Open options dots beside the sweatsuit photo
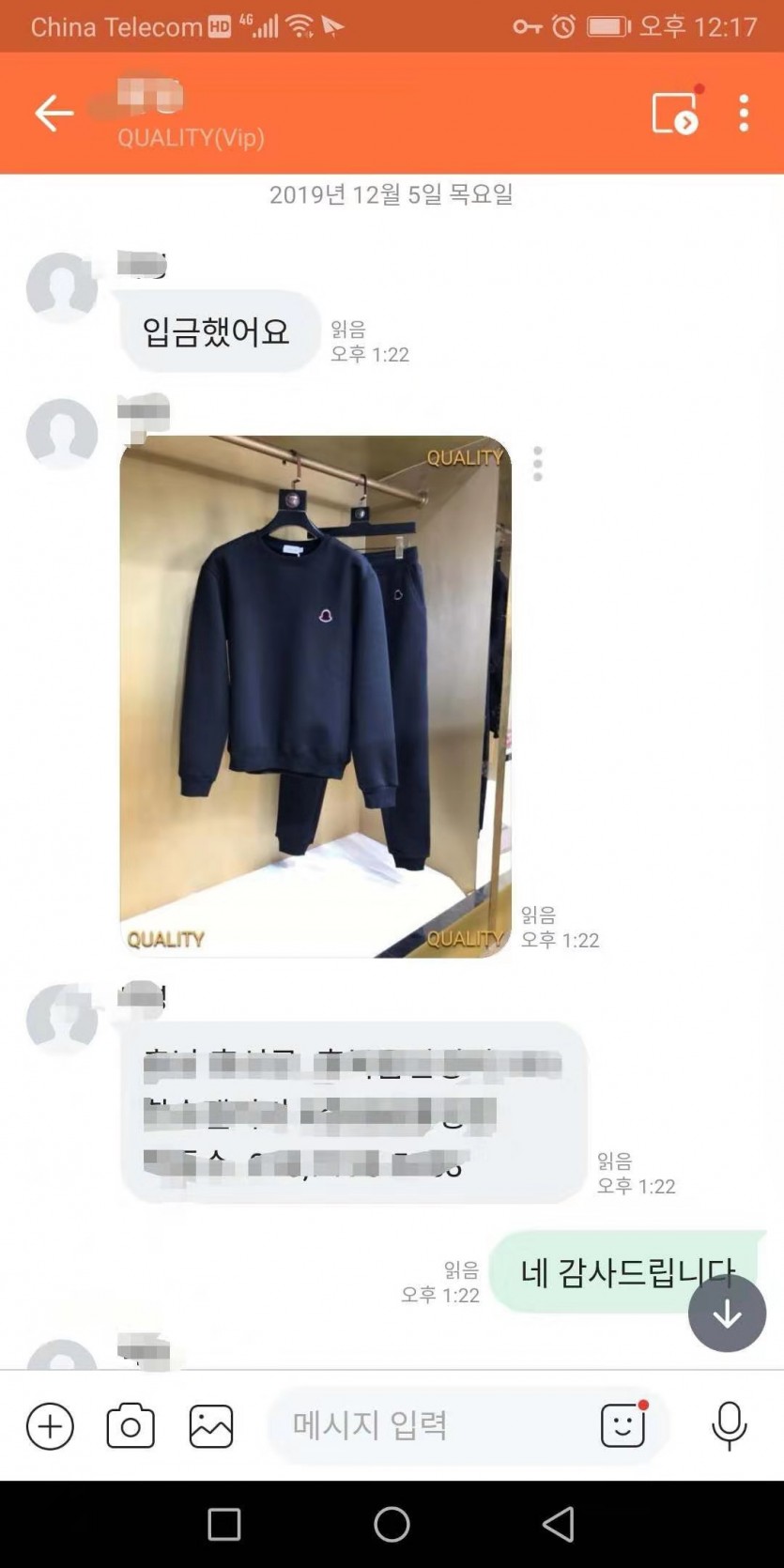Viewport: 784px width, 1568px height. pyautogui.click(x=538, y=464)
